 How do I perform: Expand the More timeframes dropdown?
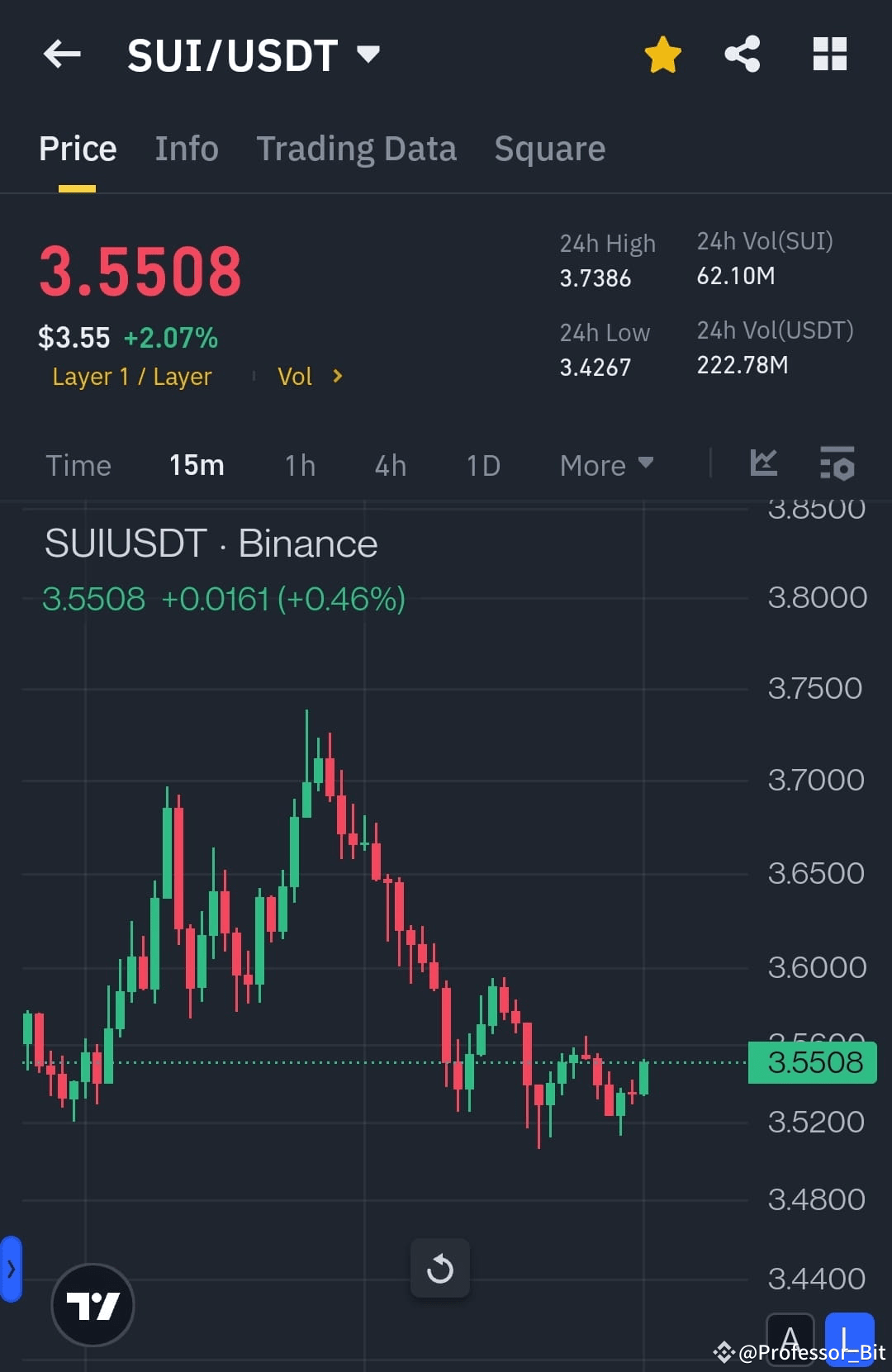[605, 465]
